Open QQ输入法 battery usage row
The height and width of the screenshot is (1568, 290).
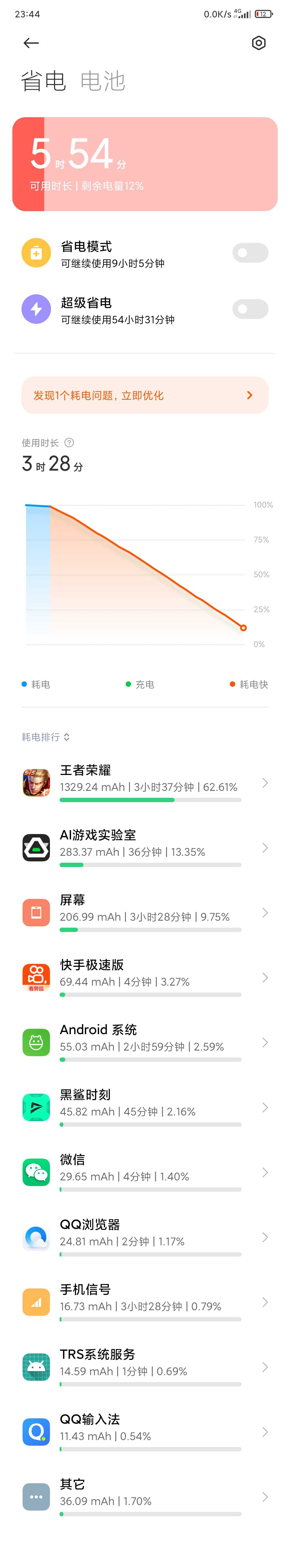point(145,1432)
